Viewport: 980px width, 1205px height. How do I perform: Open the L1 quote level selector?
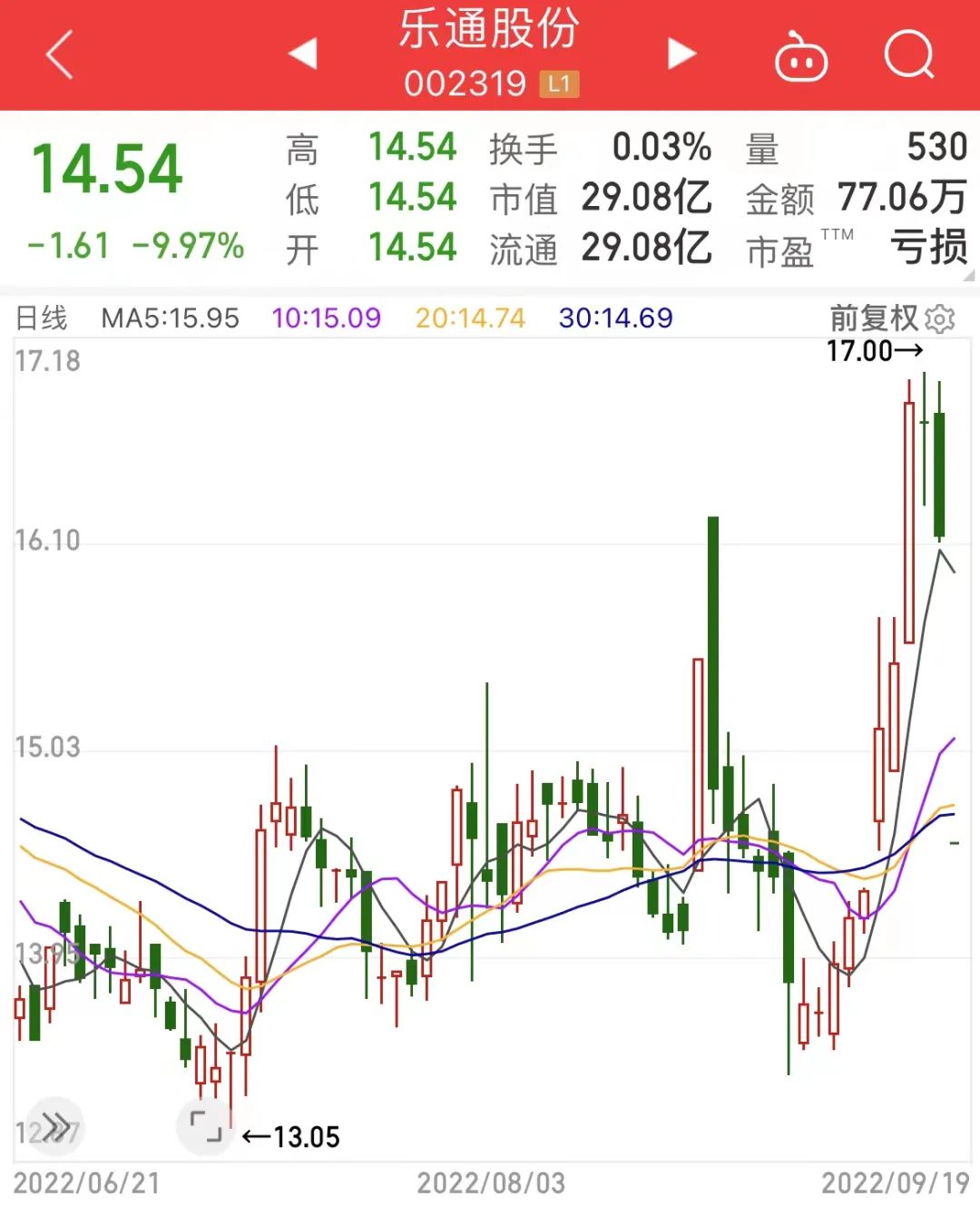coord(559,84)
